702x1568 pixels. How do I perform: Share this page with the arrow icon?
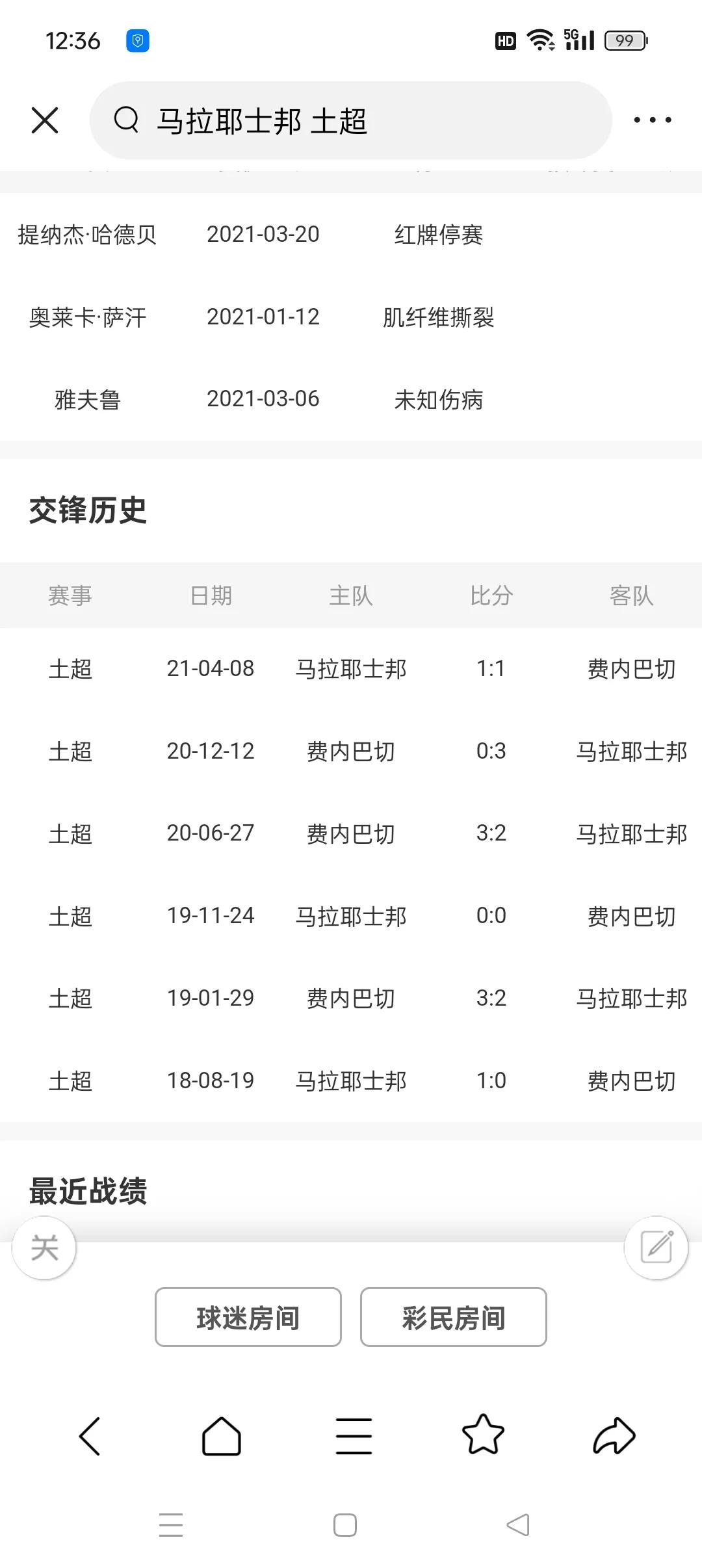[614, 1435]
